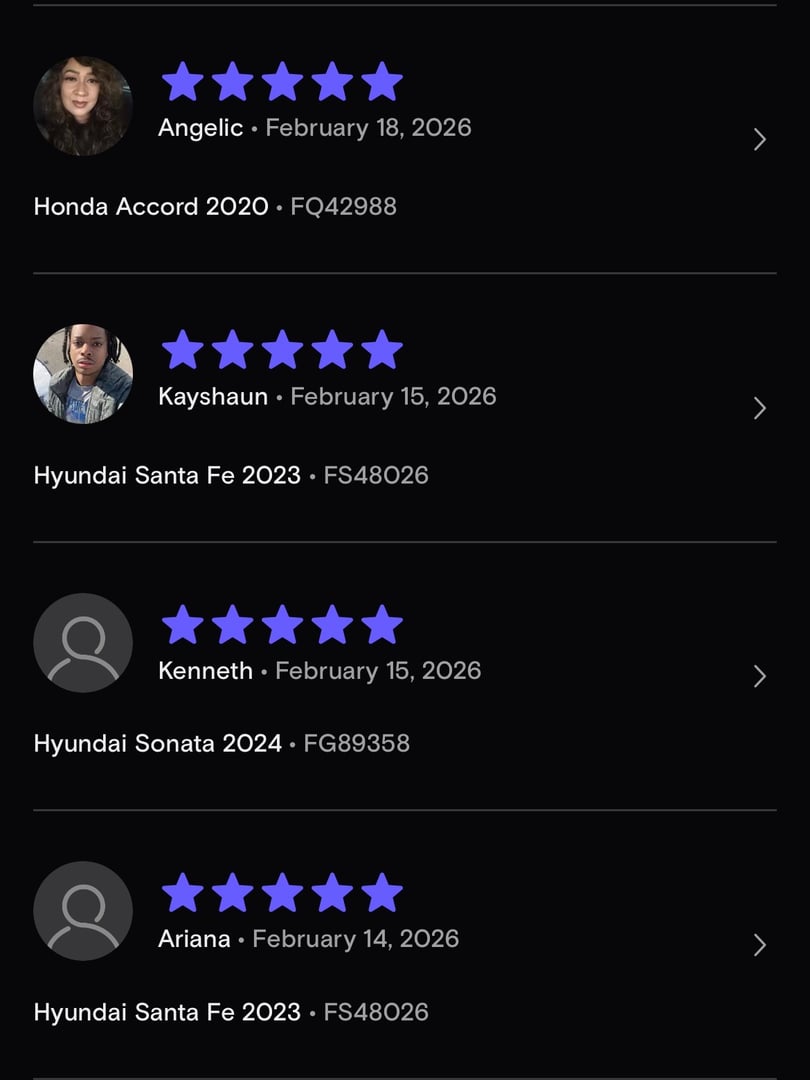Click the last star in Ariana's rating
The height and width of the screenshot is (1080, 810).
[x=383, y=891]
